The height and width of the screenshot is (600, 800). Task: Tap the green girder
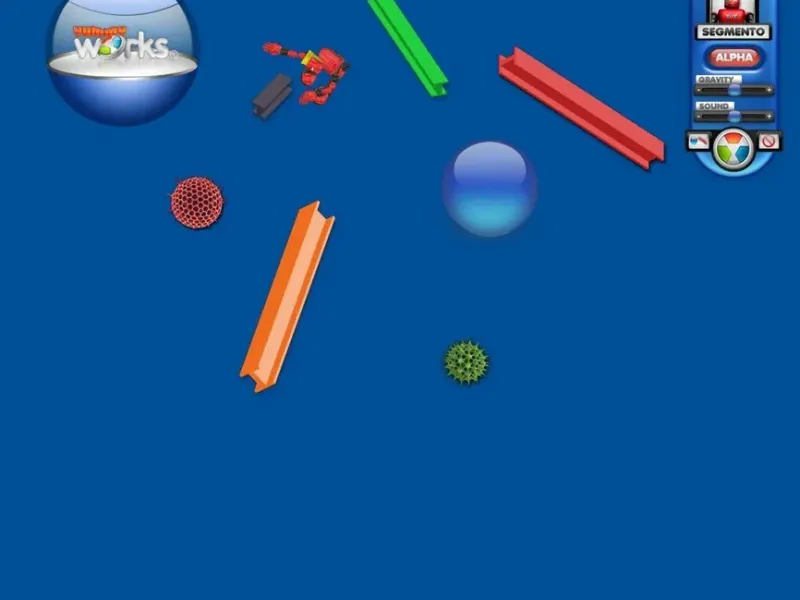[x=407, y=46]
